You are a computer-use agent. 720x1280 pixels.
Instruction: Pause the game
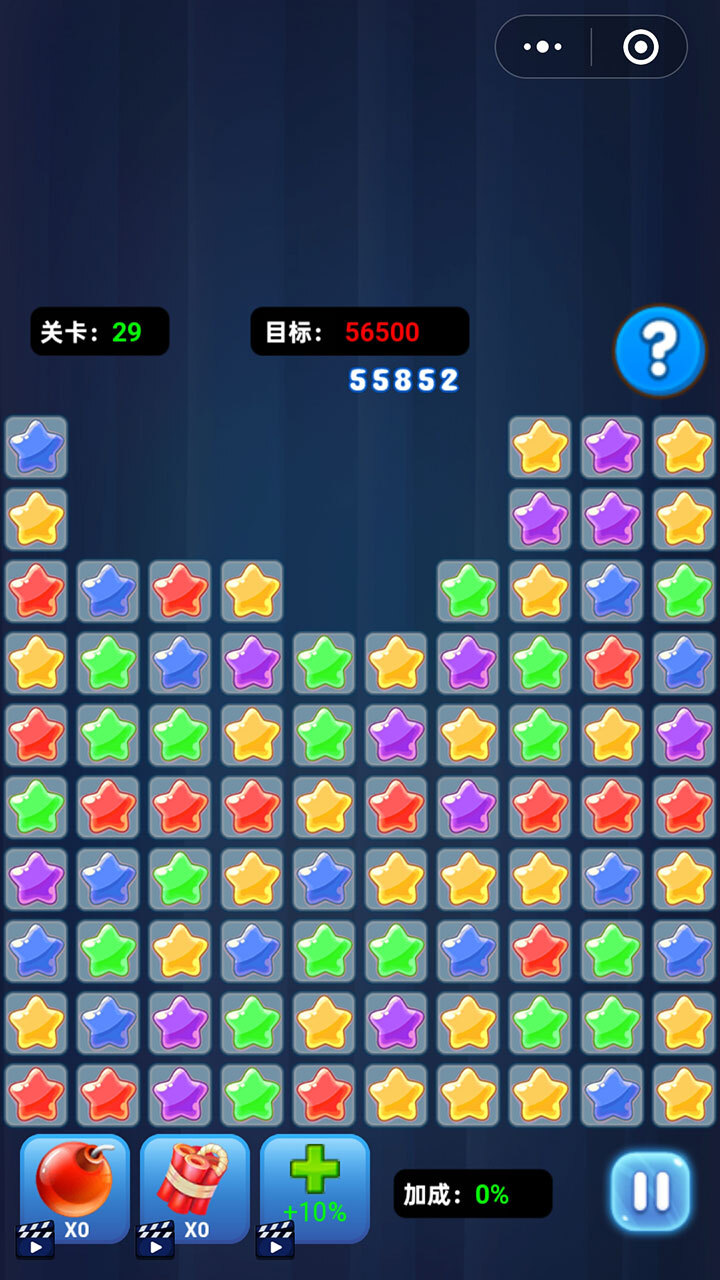(650, 1191)
